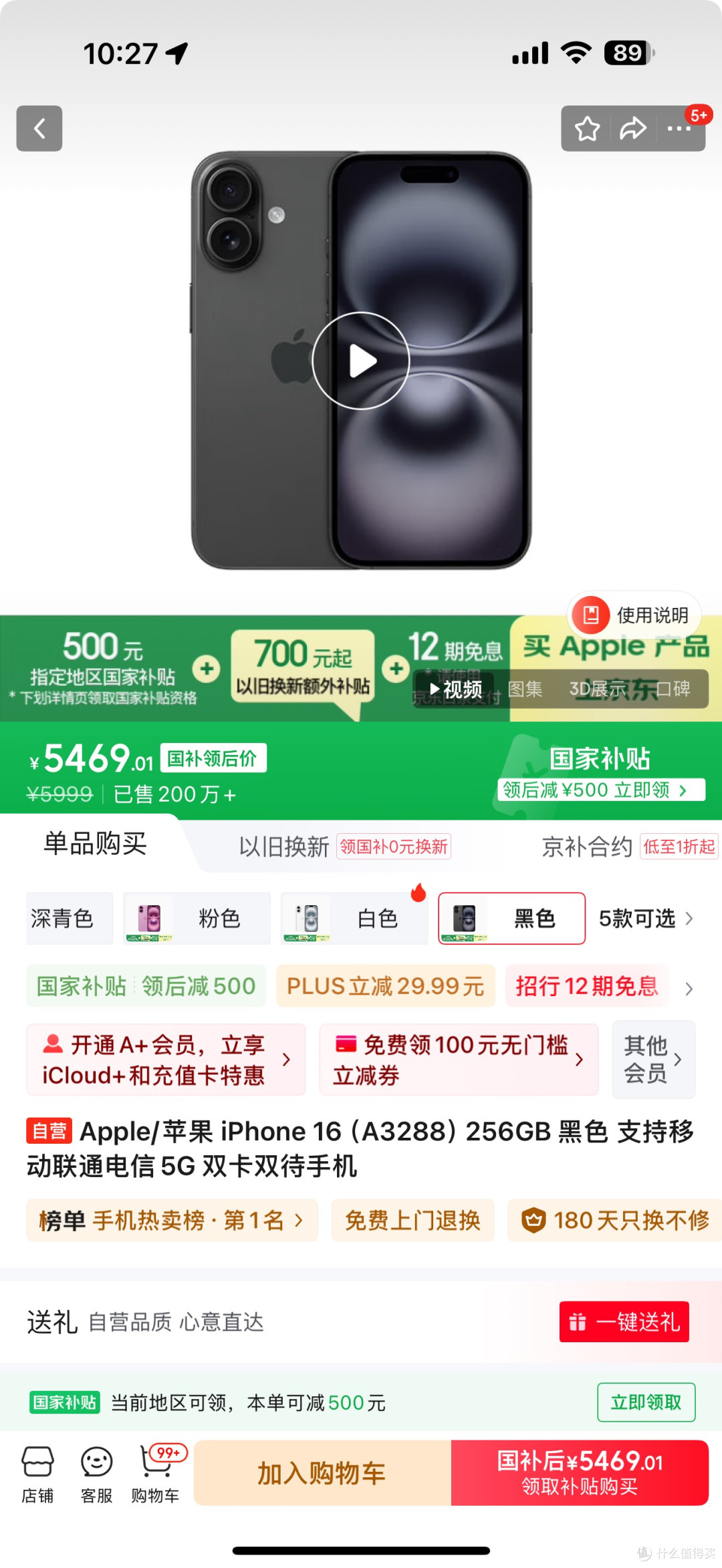
Task: Open the 手机热卖榜 第1名 ranking
Action: (172, 1221)
